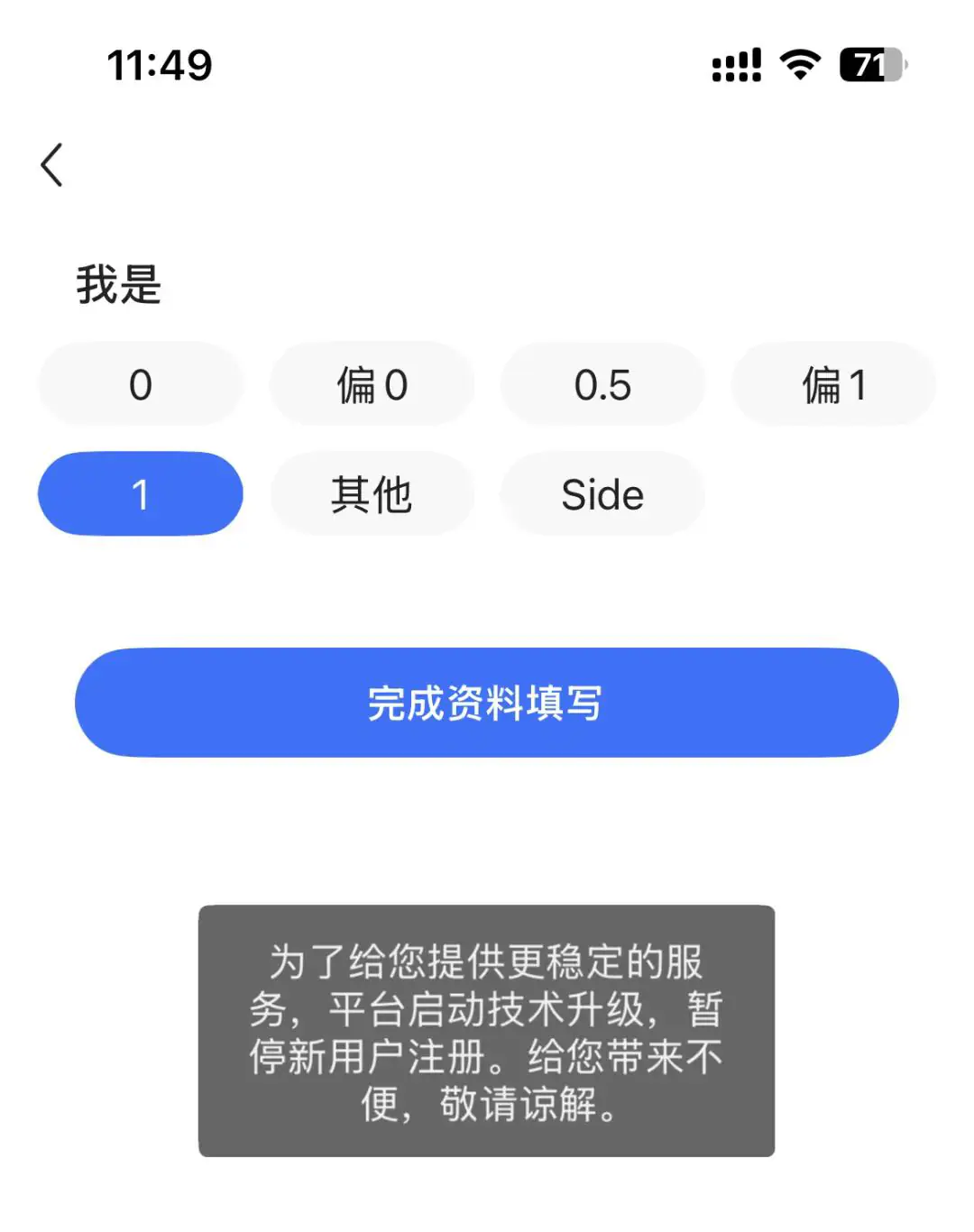The image size is (974, 1232).
Task: Tap the top-left chevron to go back
Action: [x=51, y=164]
